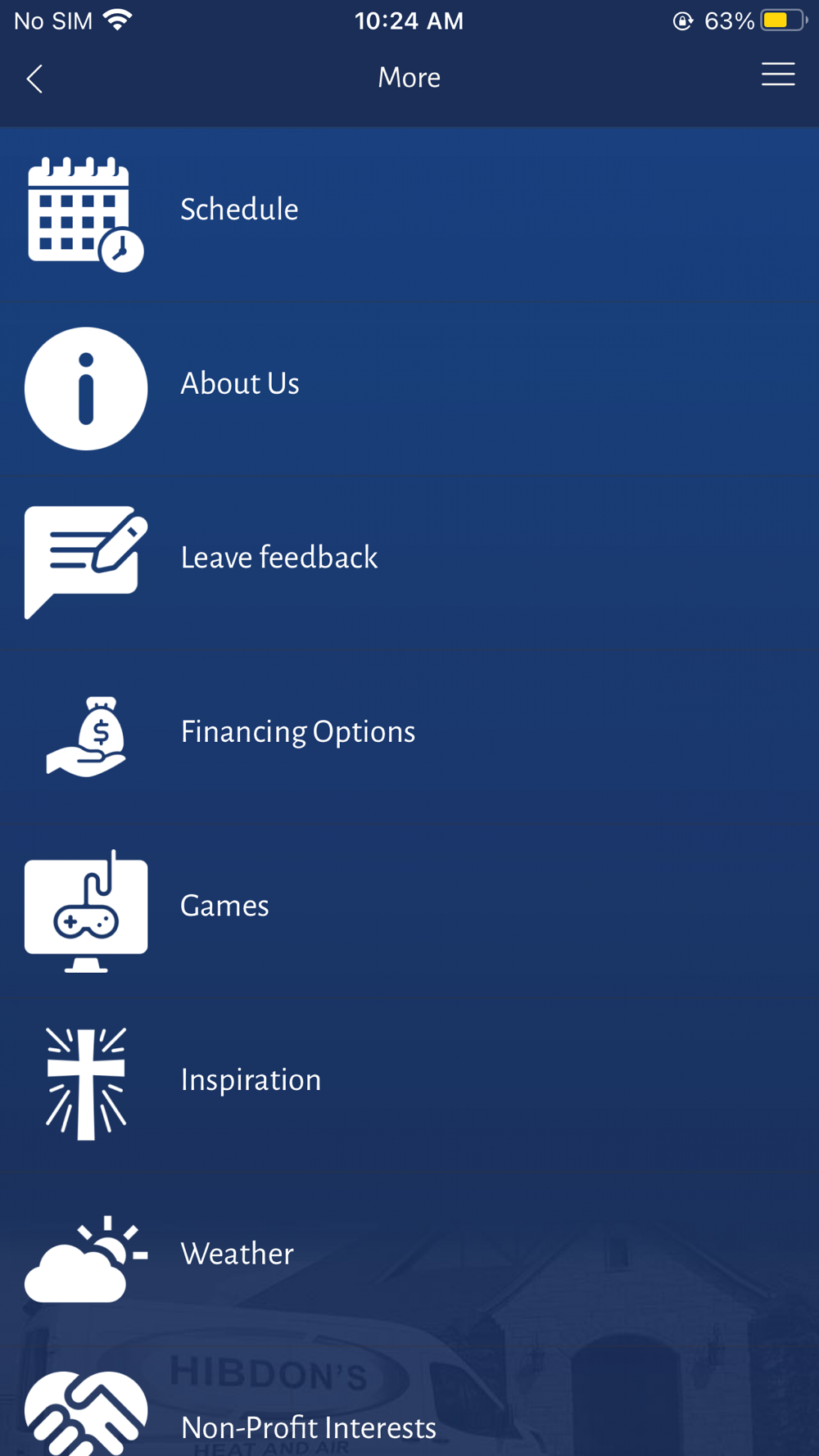The width and height of the screenshot is (819, 1456).
Task: Open the hamburger menu
Action: (x=778, y=75)
